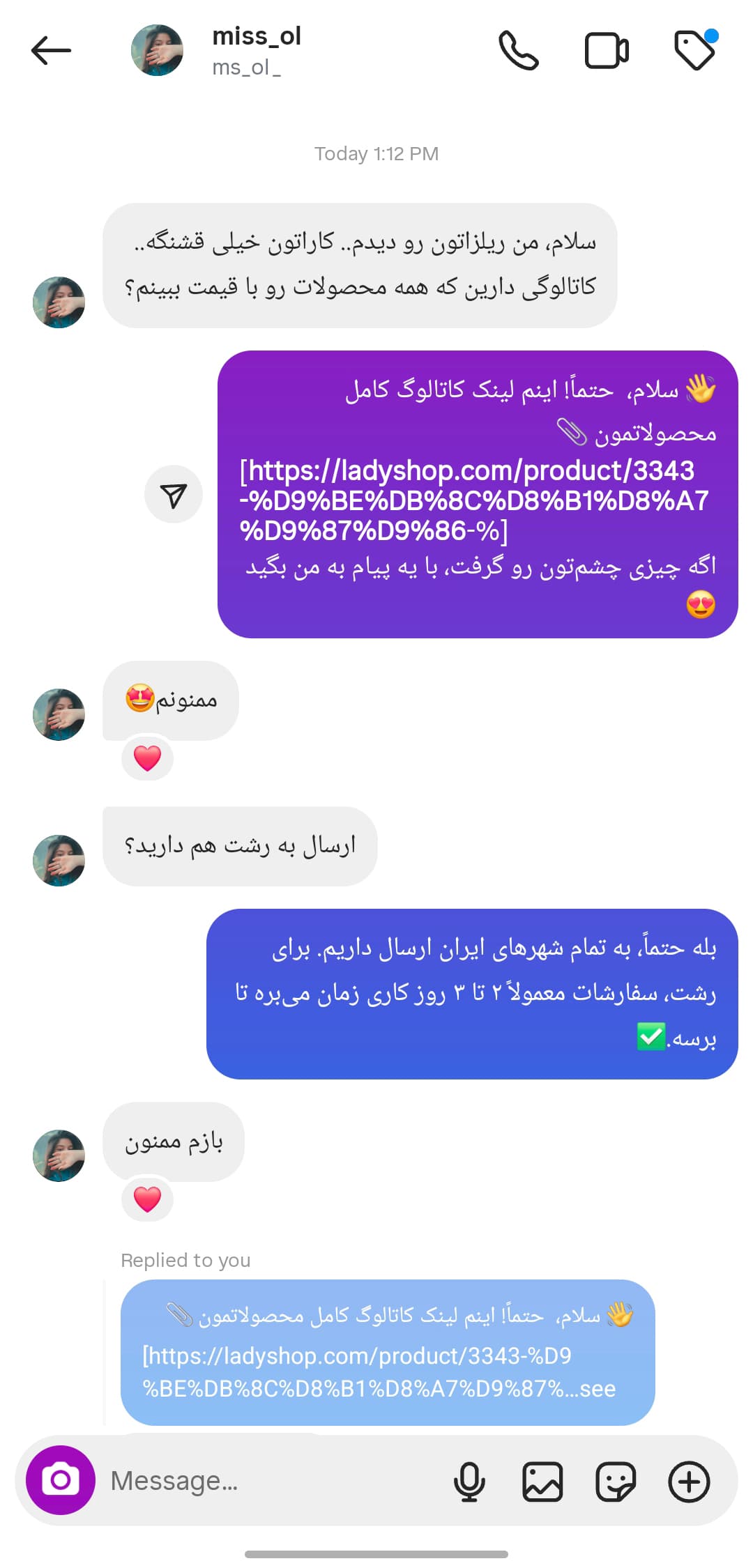Open the camera from the message bar
753x1568 pixels.
click(x=61, y=1479)
